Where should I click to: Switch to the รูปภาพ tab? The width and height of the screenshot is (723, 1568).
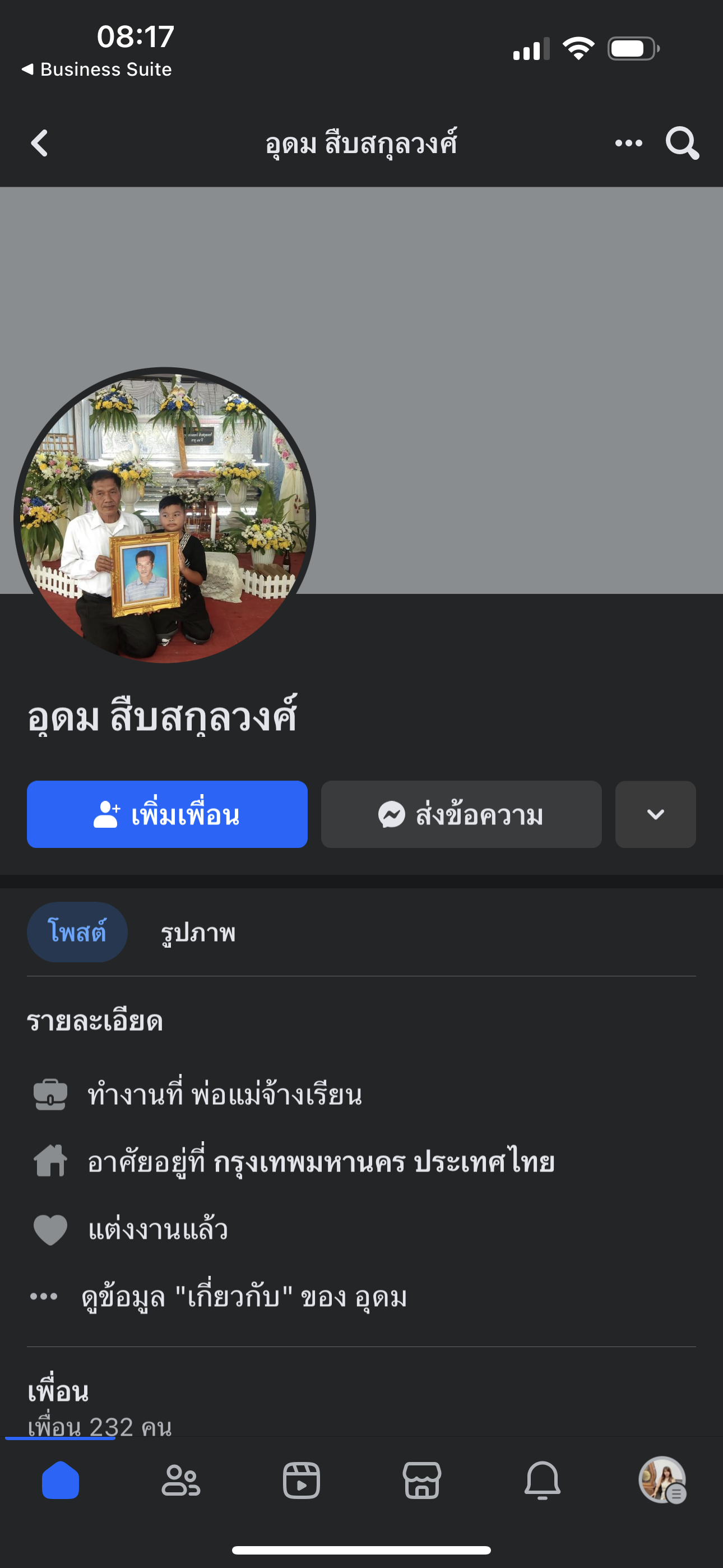click(x=198, y=933)
